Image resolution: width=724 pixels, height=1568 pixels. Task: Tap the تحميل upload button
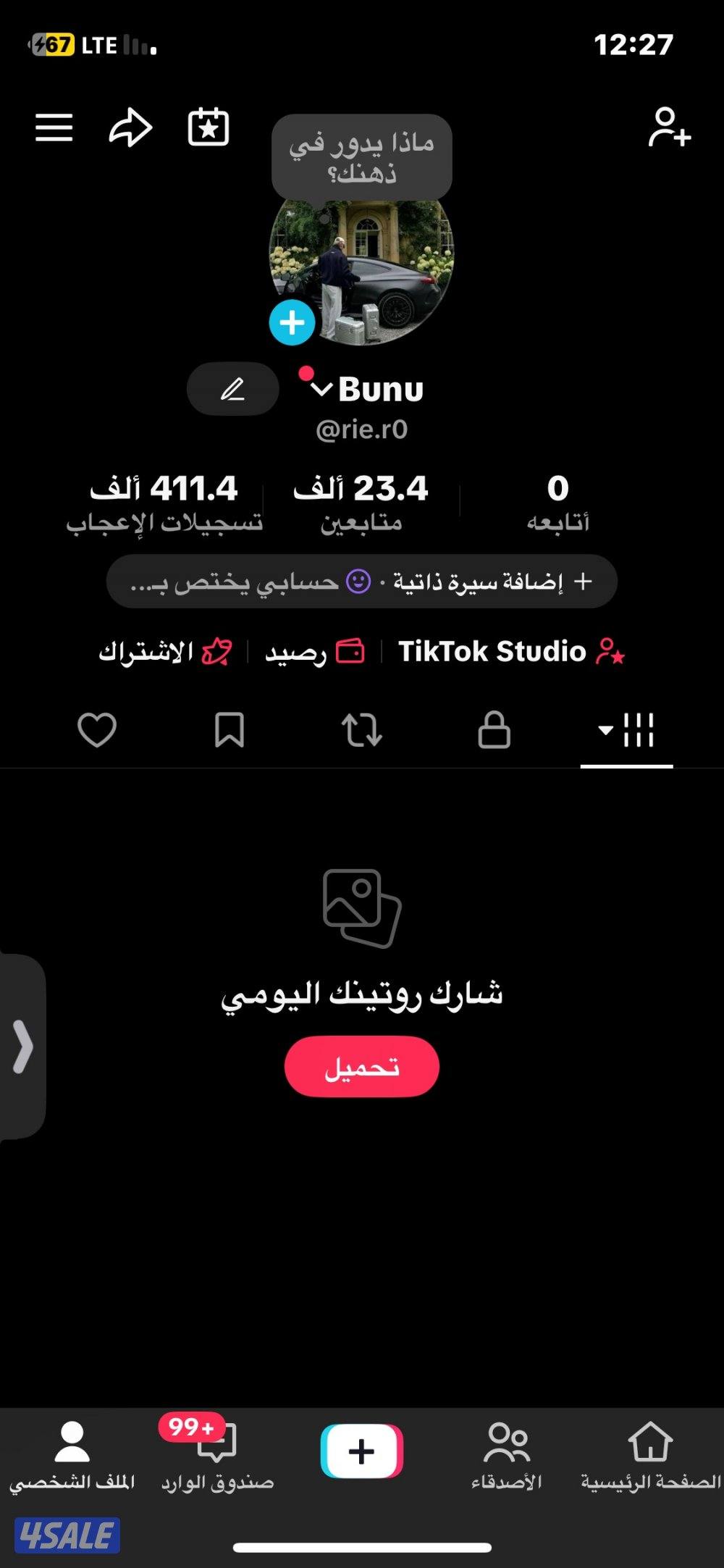(x=362, y=1066)
